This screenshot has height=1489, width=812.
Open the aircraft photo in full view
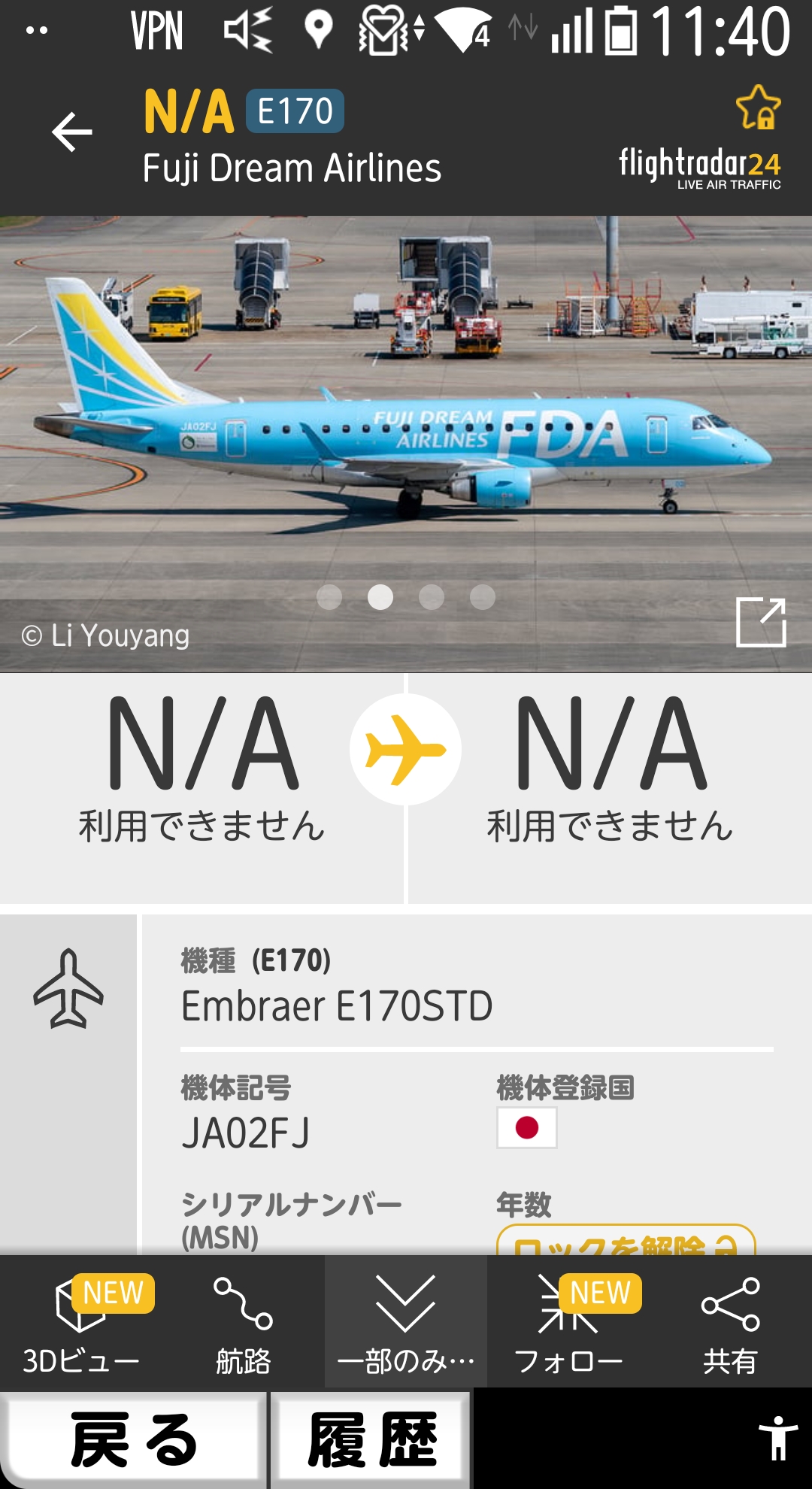[x=761, y=623]
